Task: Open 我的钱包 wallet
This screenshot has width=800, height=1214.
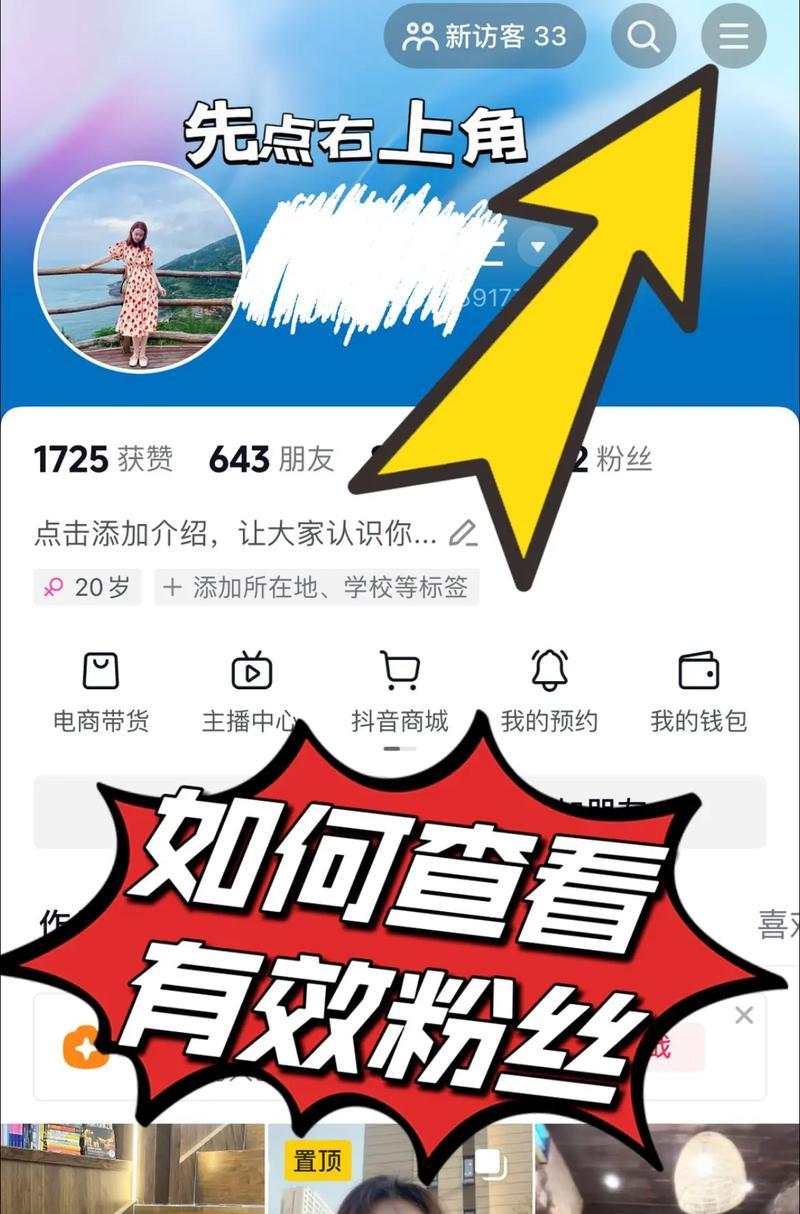Action: [x=699, y=691]
